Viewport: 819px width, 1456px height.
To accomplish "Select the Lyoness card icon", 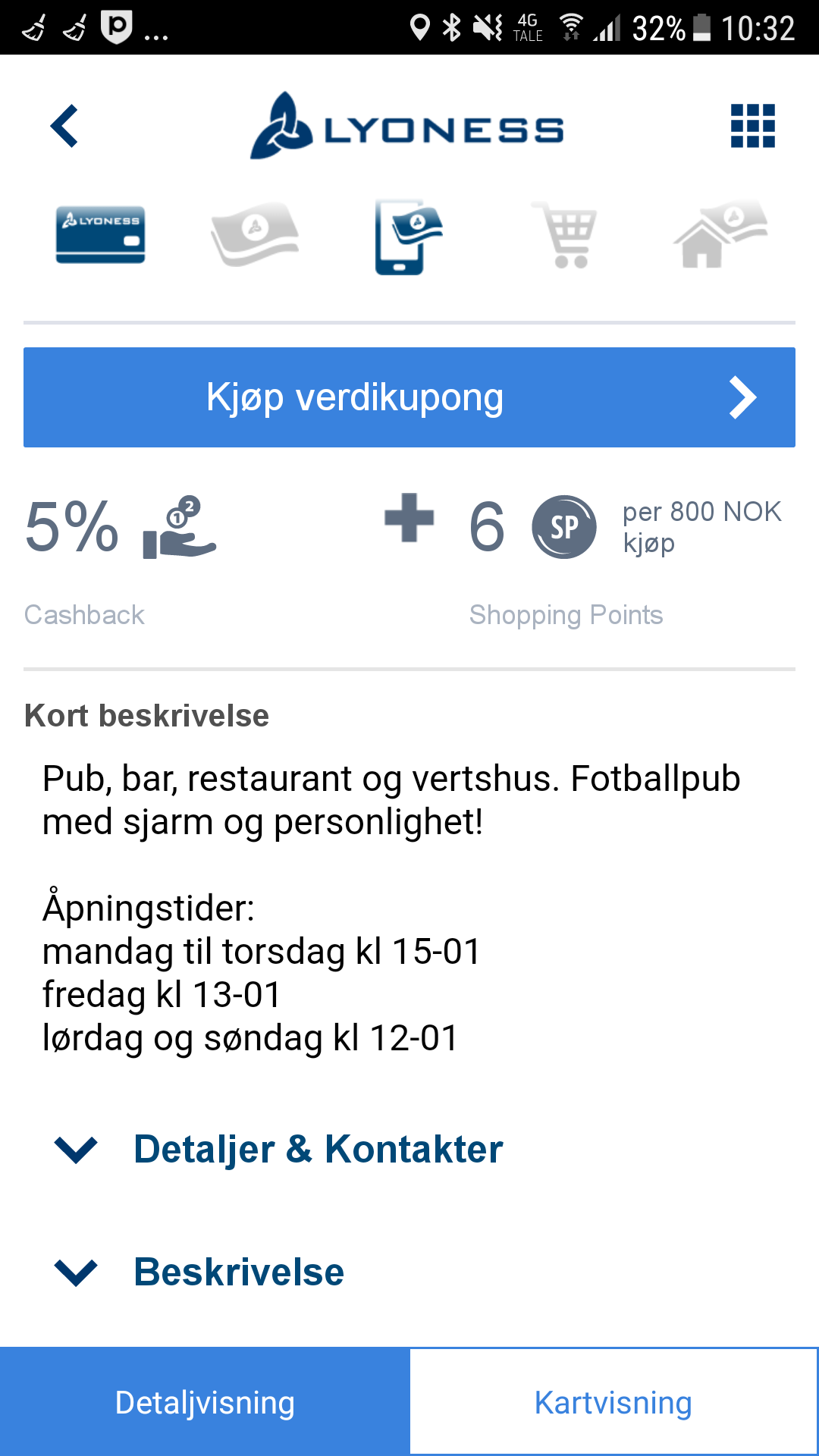I will [x=100, y=235].
